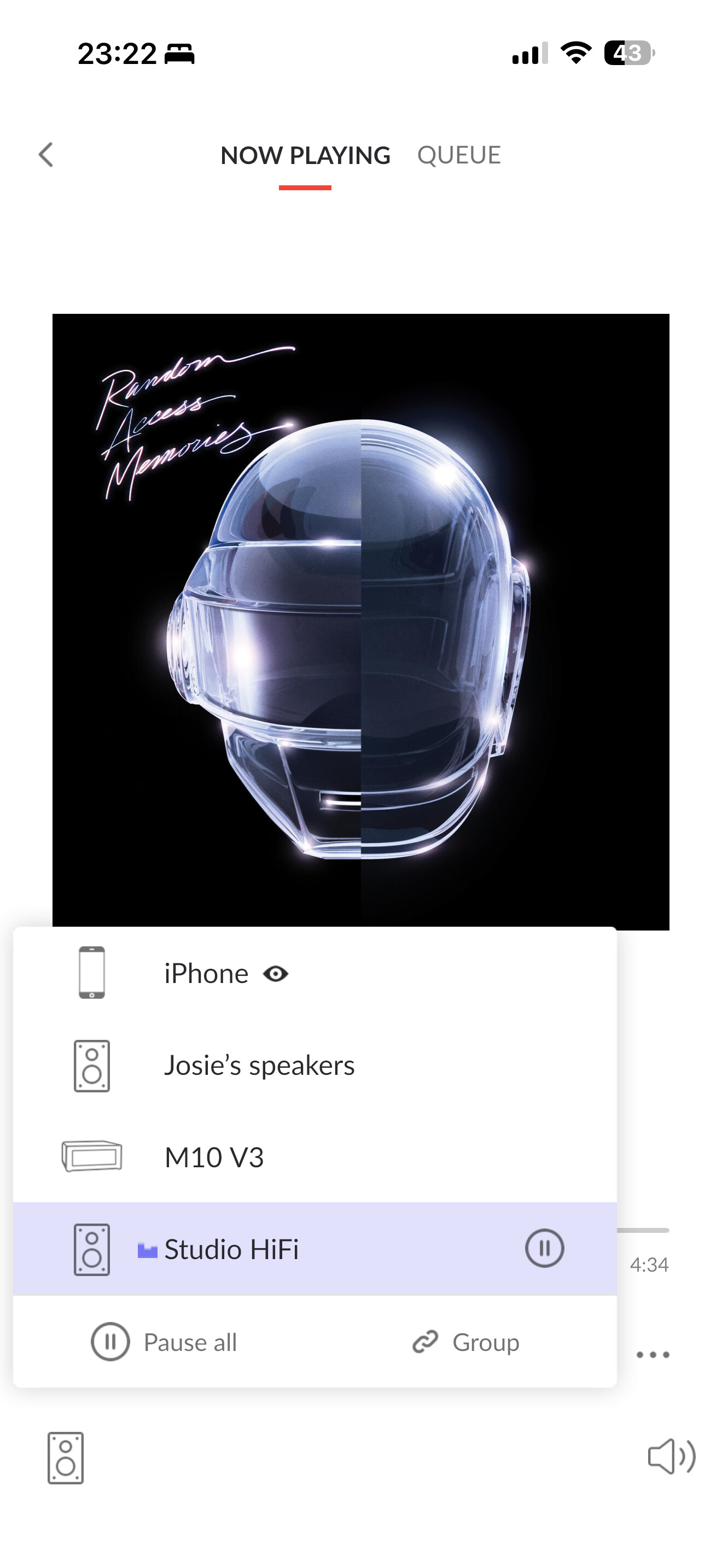Pause playback on Studio HiFi
This screenshot has height=1568, width=722.
[x=544, y=1248]
